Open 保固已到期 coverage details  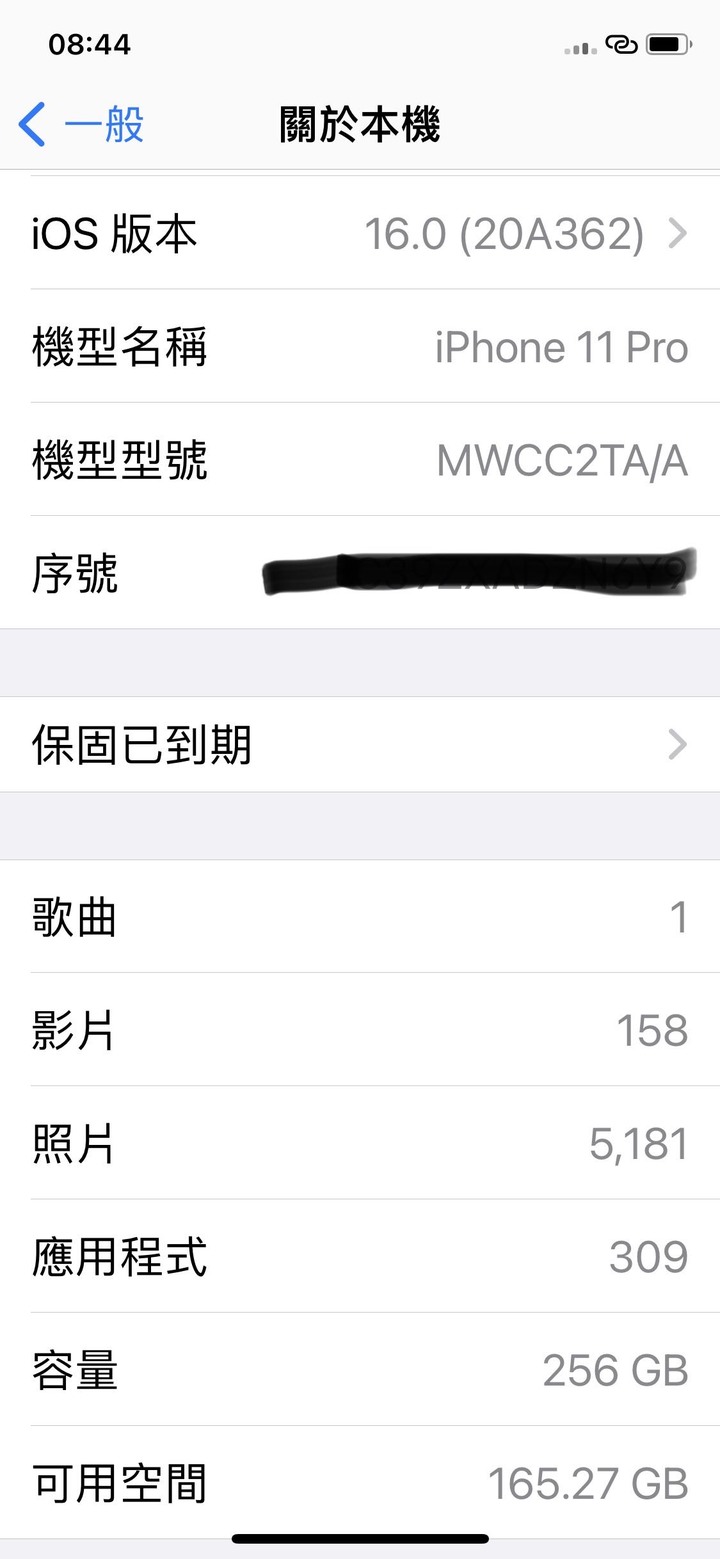click(360, 746)
